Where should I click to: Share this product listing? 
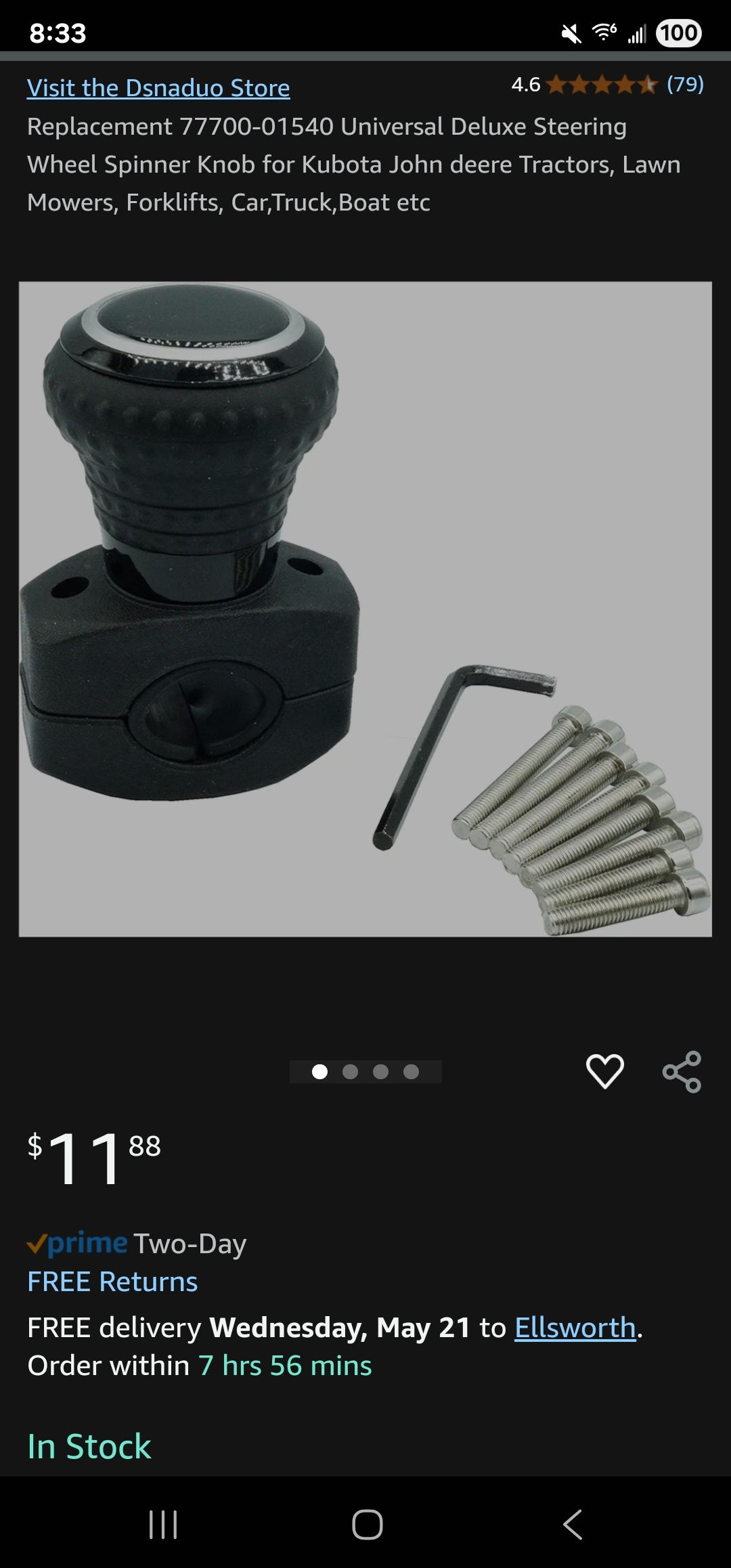point(682,1071)
